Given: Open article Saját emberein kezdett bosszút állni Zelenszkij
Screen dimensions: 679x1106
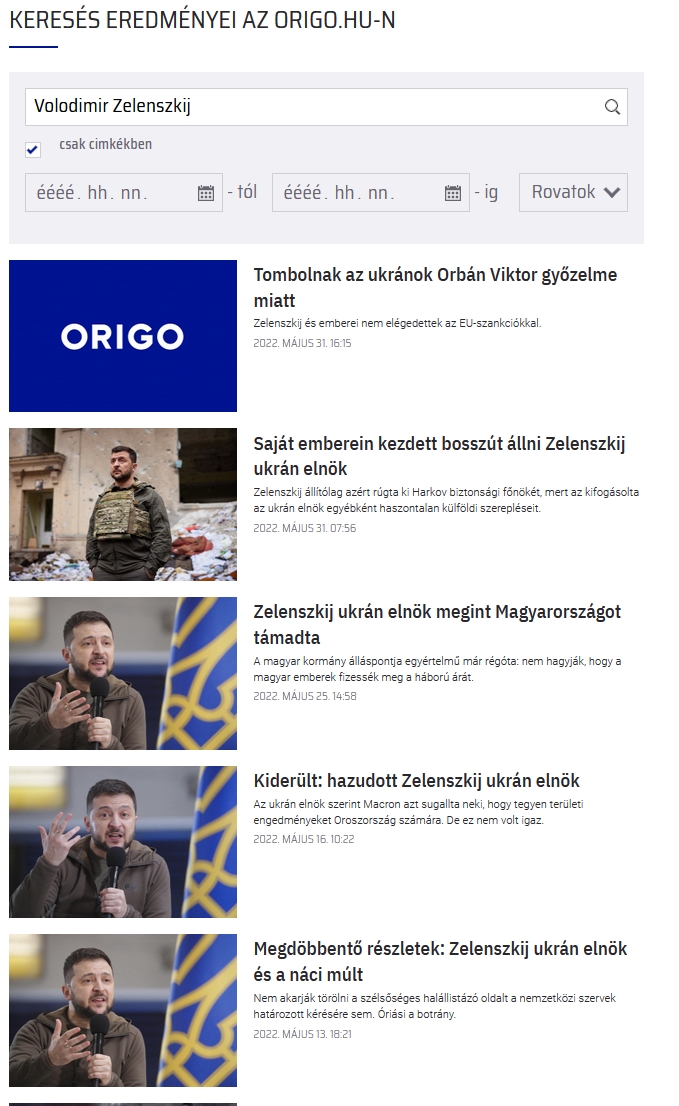Looking at the screenshot, I should pyautogui.click(x=439, y=456).
